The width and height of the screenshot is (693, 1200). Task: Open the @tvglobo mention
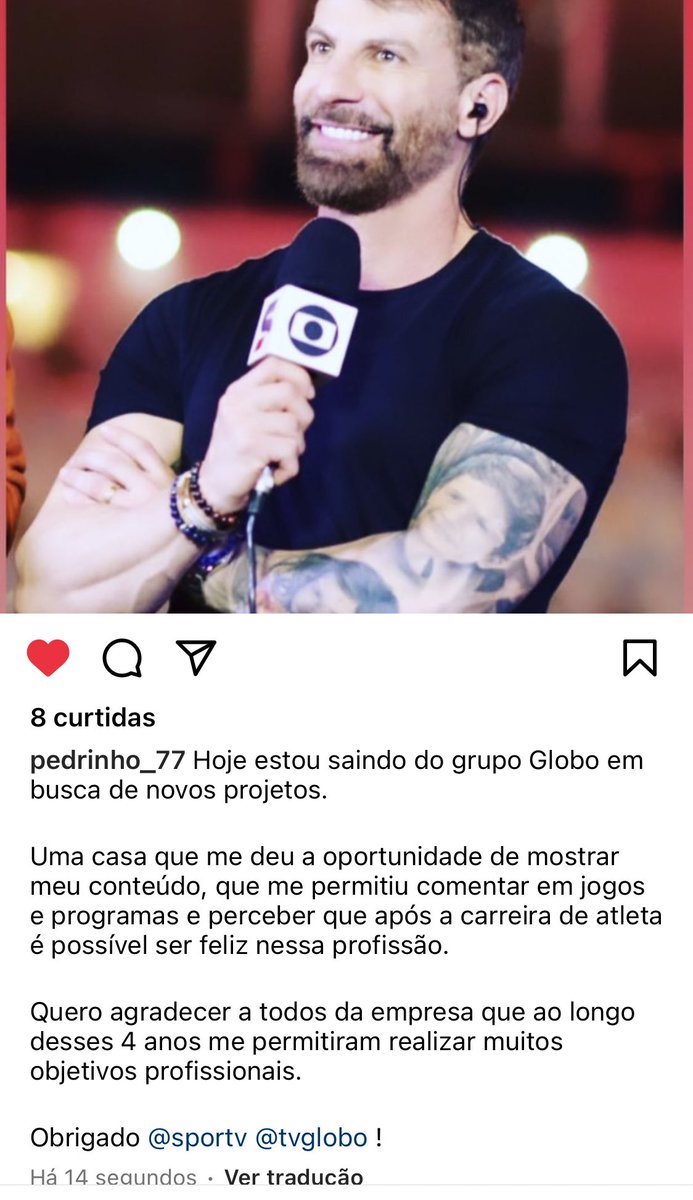pyautogui.click(x=312, y=1137)
